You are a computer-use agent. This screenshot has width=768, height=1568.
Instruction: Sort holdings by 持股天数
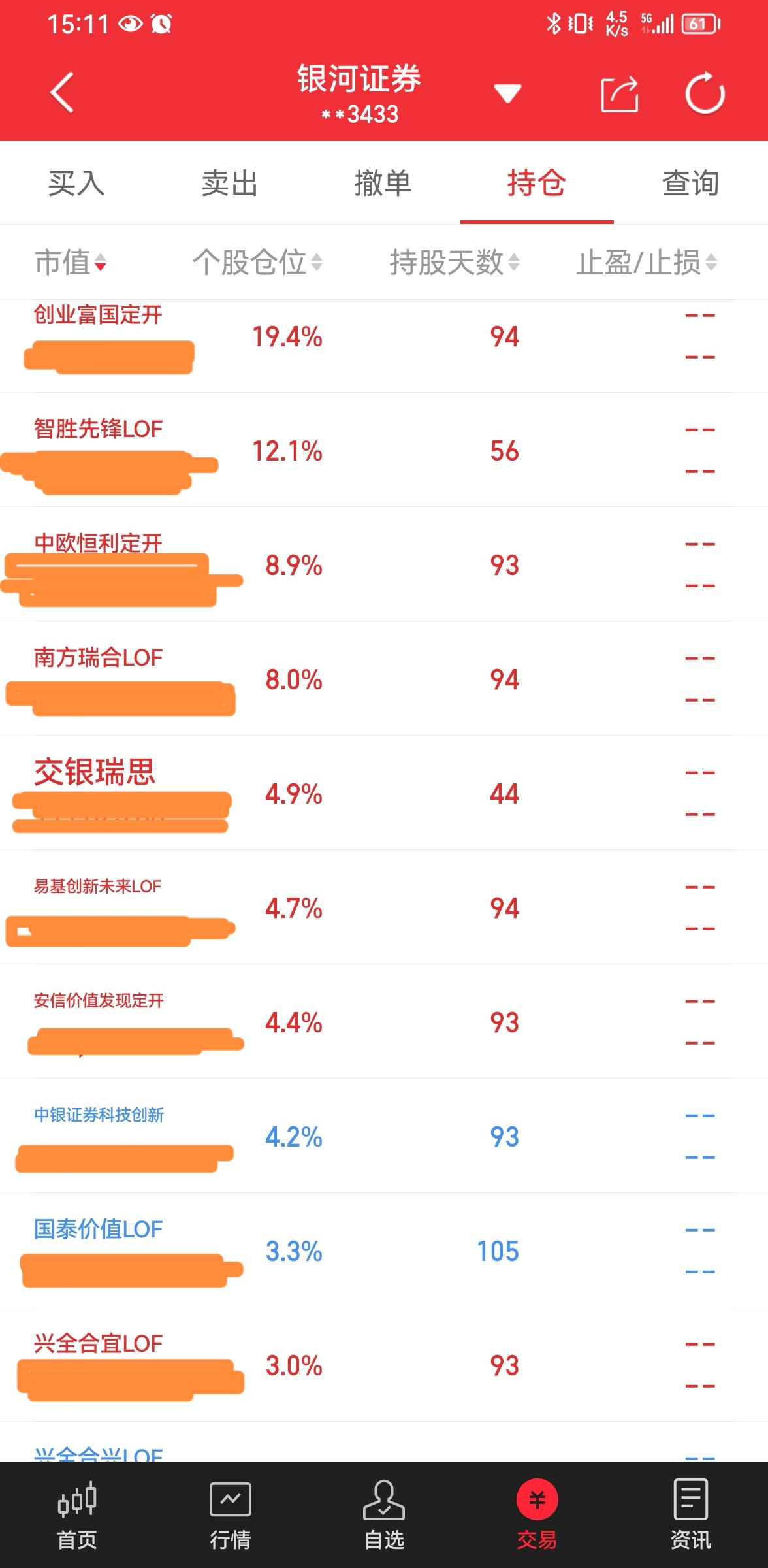[x=454, y=263]
